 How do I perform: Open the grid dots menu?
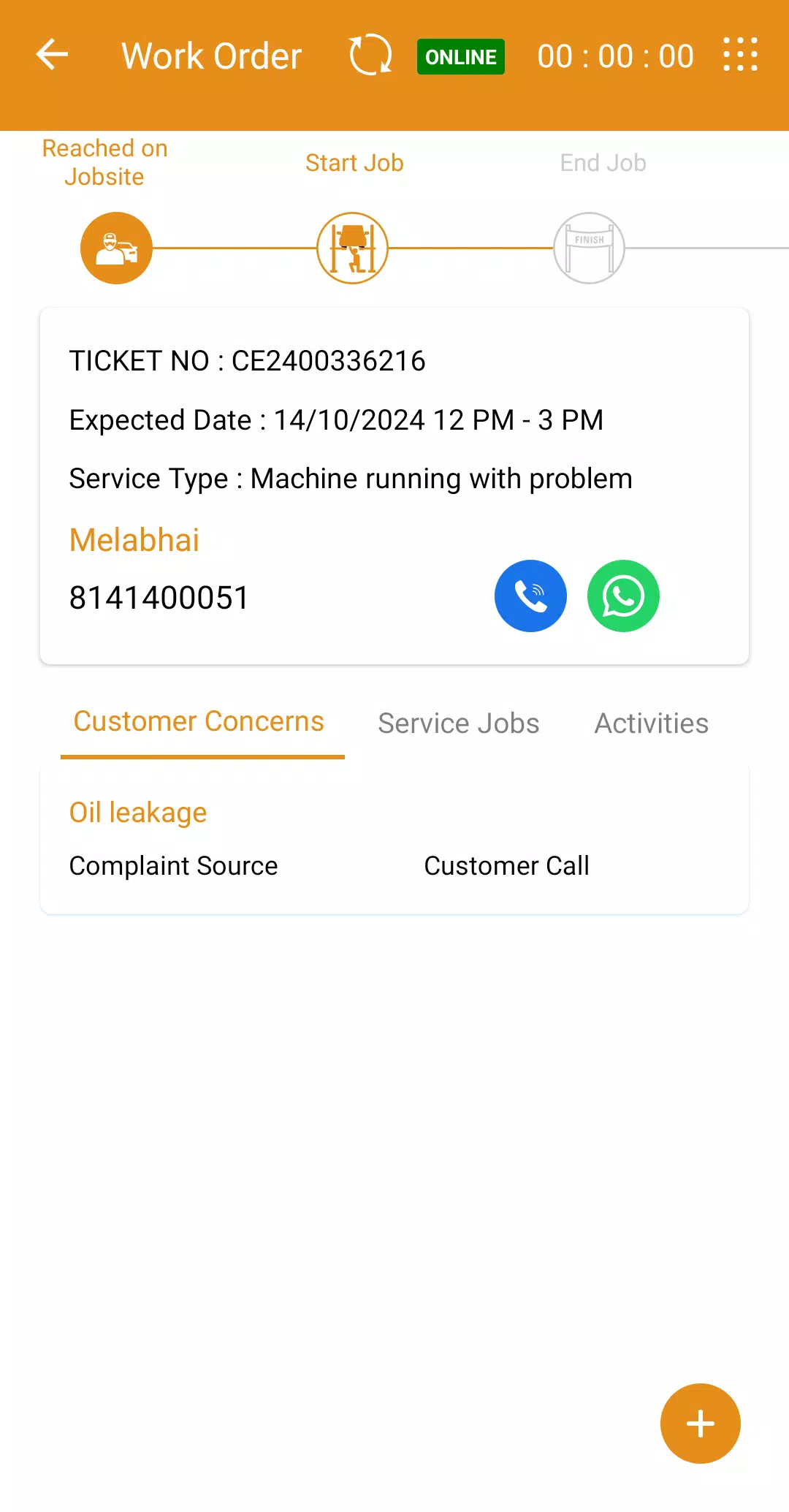pyautogui.click(x=740, y=56)
